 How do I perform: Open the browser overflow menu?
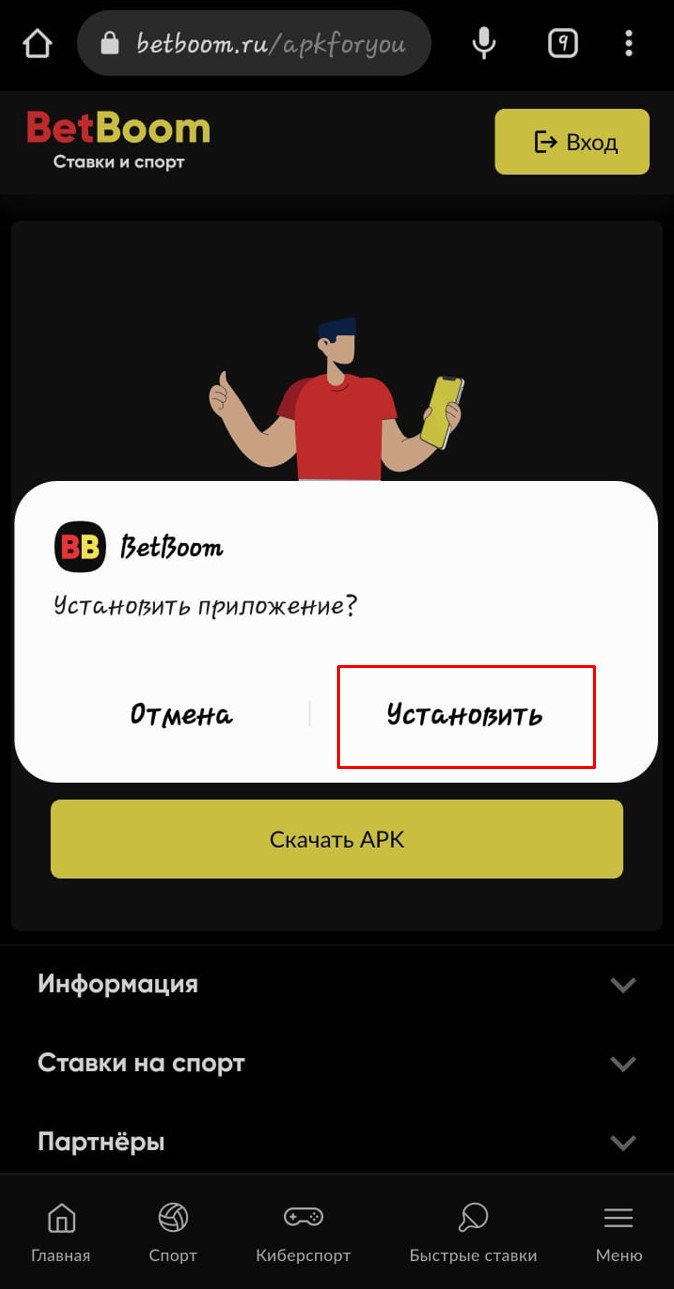(x=628, y=44)
